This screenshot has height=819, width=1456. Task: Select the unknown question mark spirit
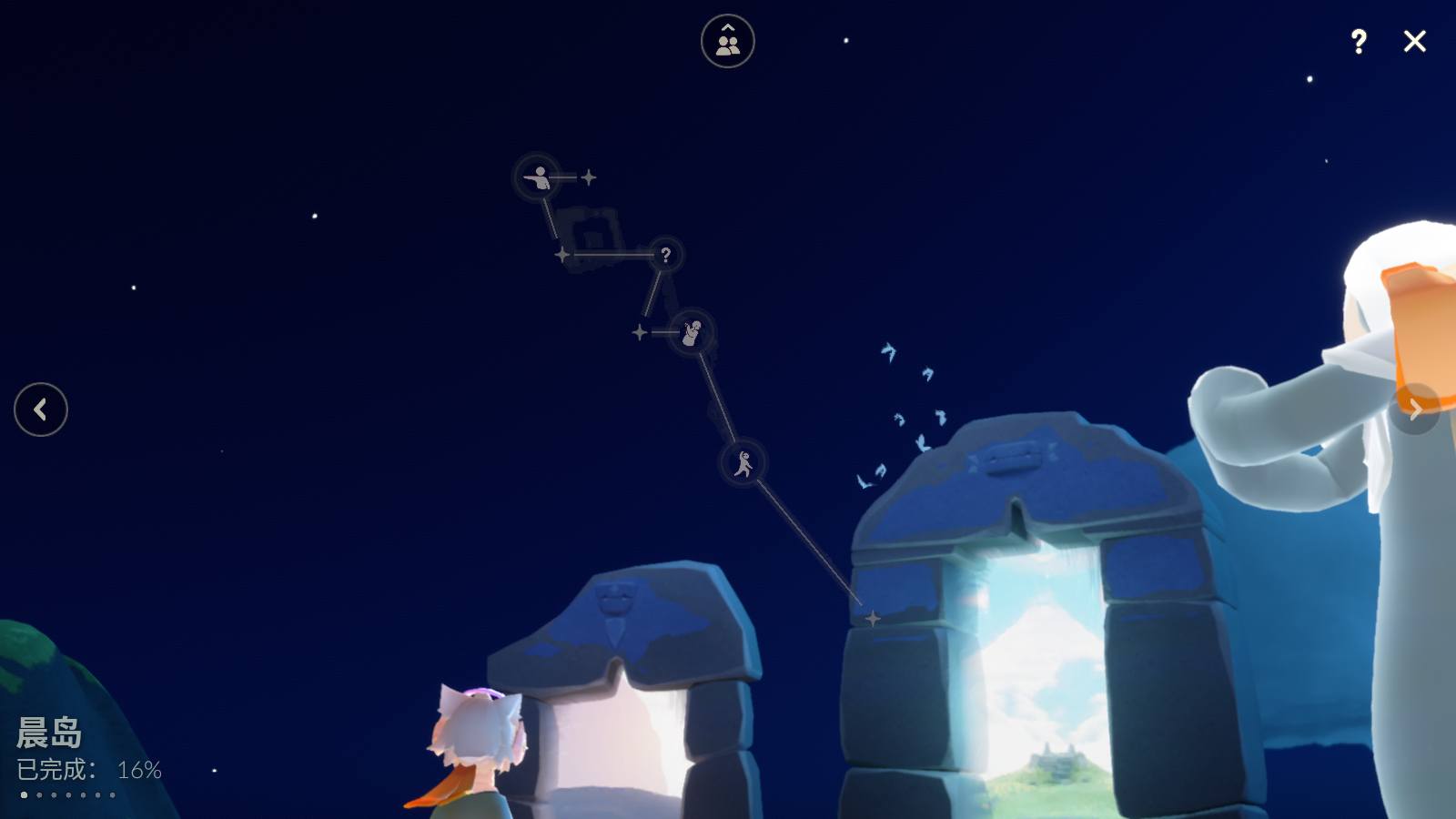[x=665, y=255]
